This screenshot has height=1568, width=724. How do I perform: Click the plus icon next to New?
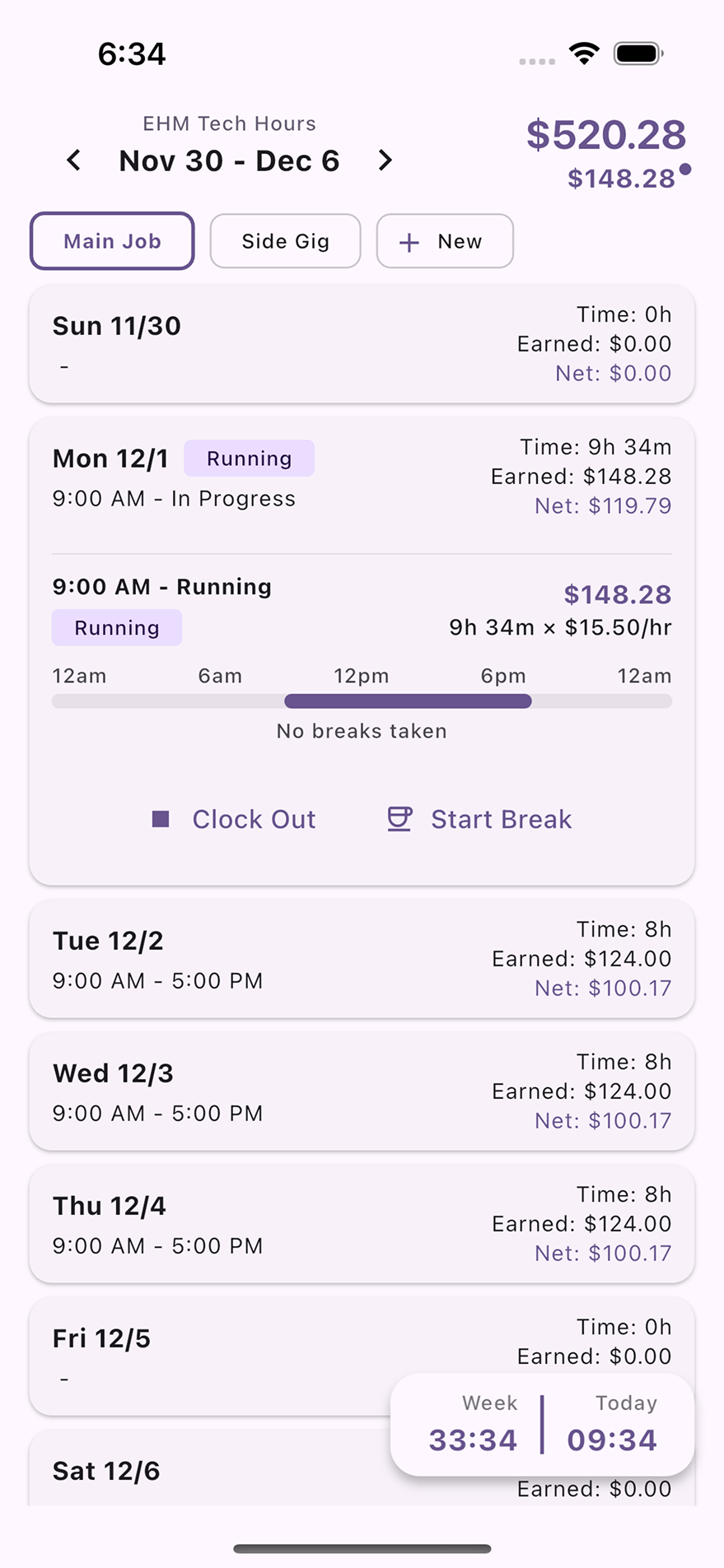[409, 241]
